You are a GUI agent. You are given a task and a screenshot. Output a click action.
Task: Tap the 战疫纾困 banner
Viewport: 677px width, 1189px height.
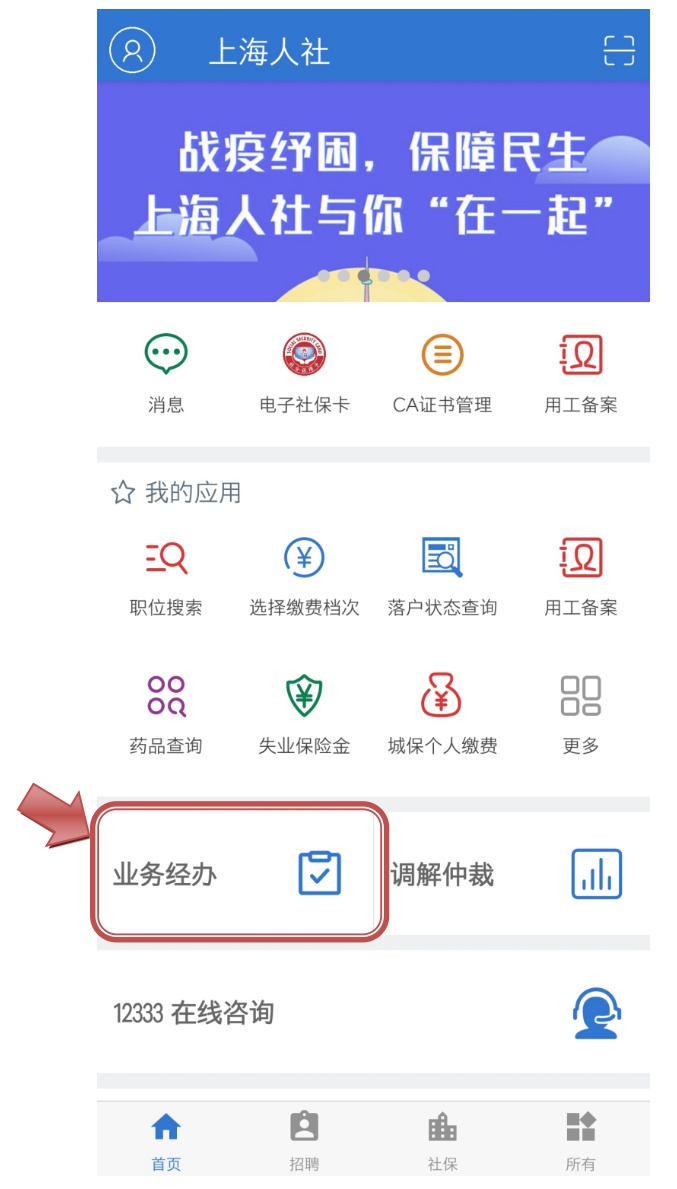coord(373,190)
